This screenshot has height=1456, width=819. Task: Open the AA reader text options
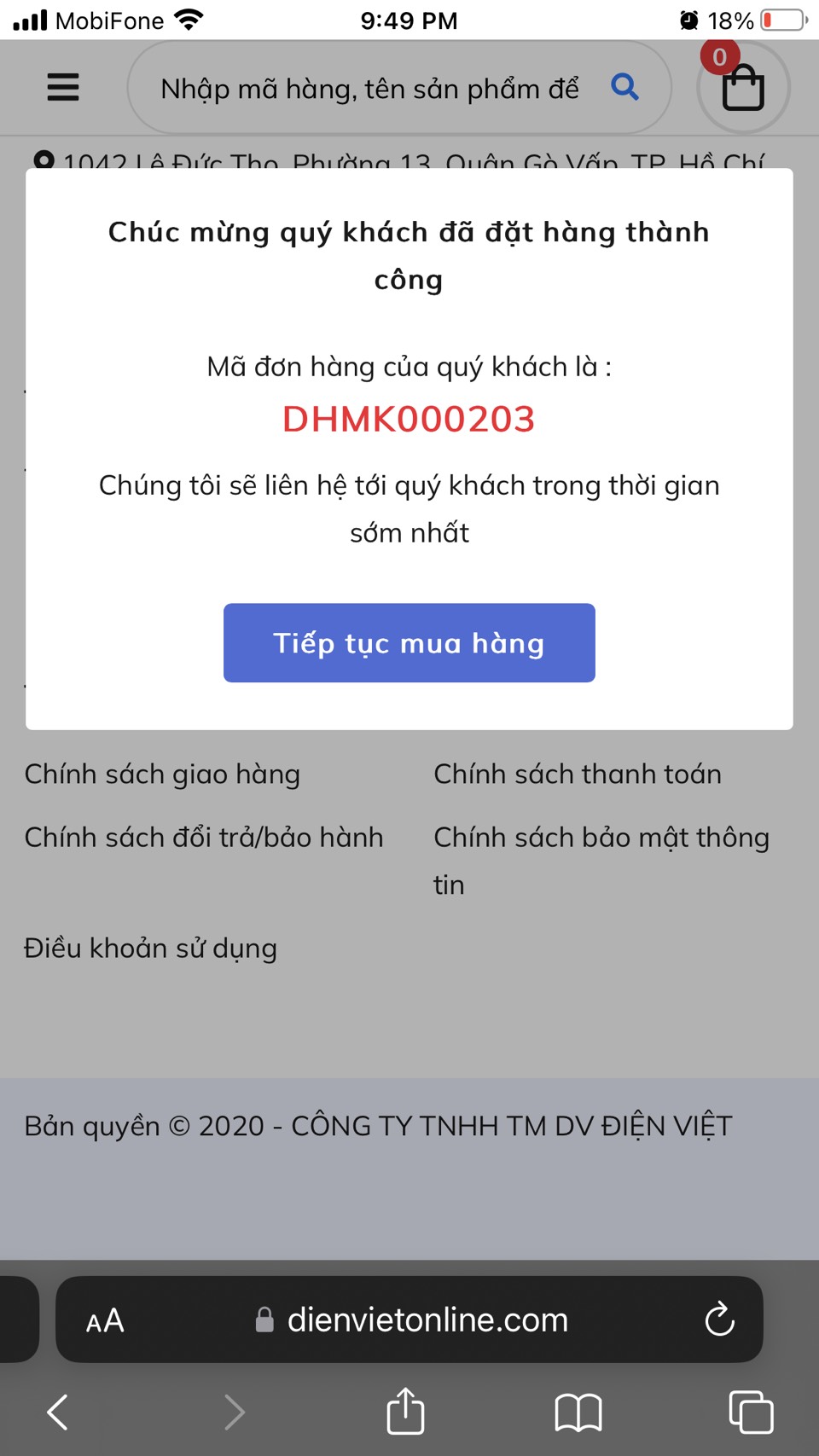tap(105, 1320)
